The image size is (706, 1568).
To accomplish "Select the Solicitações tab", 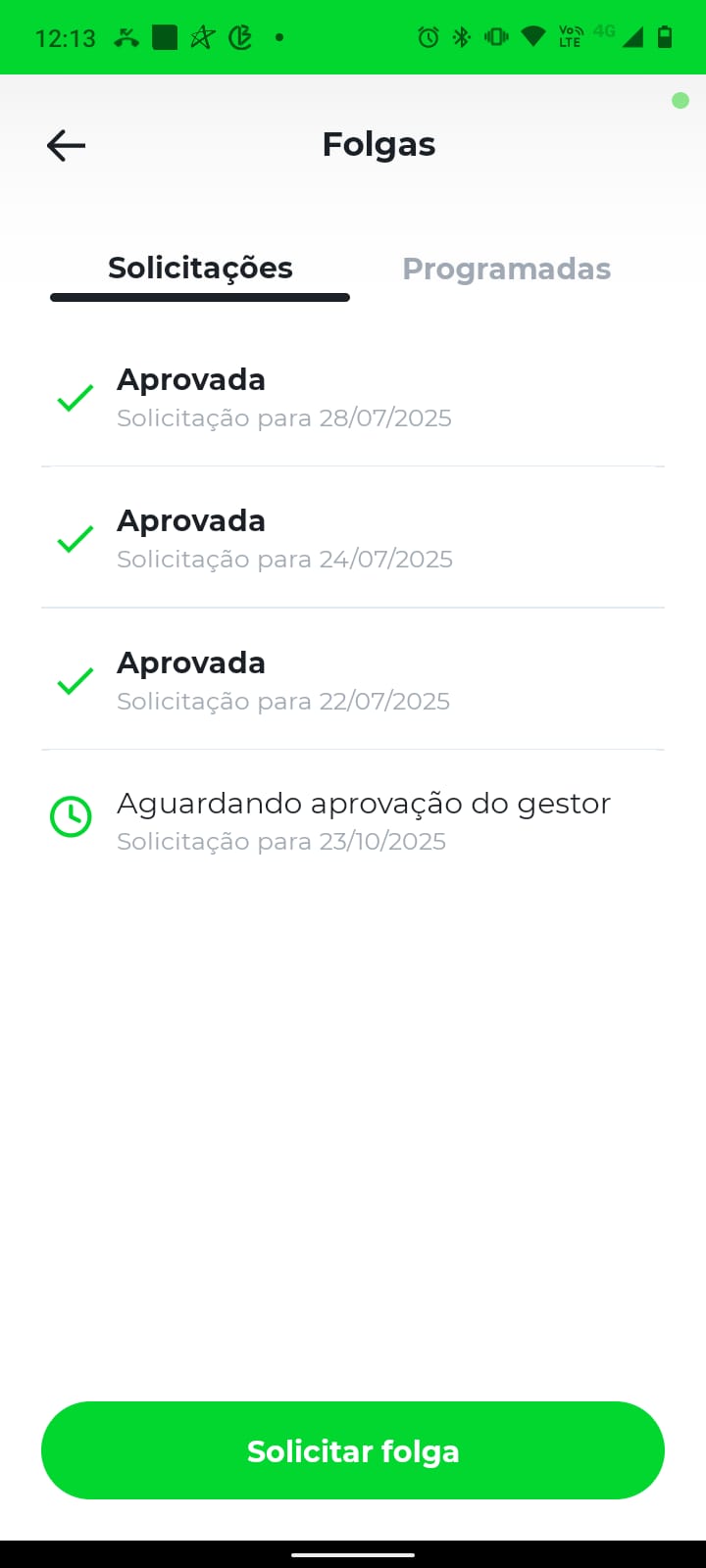I will (200, 269).
